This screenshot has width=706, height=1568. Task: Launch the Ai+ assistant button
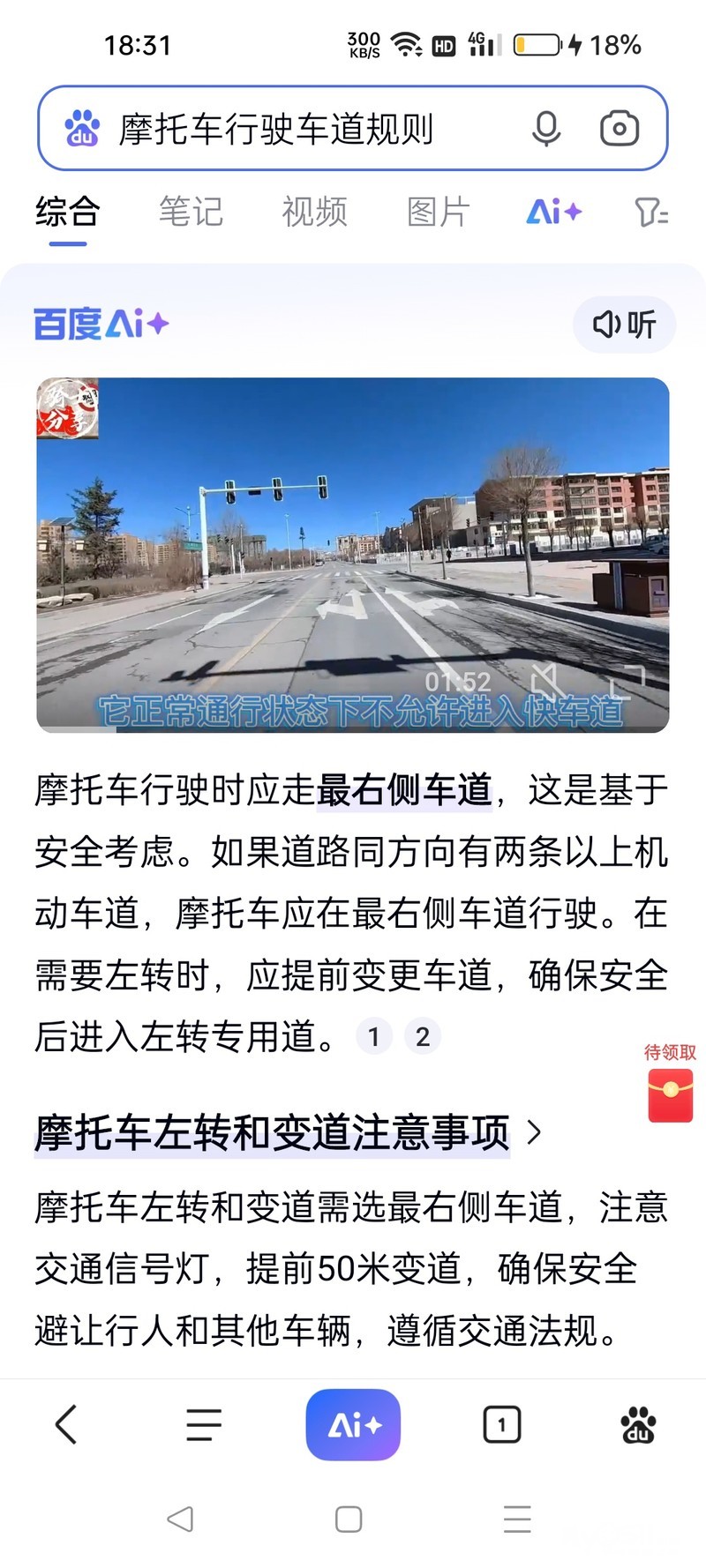click(x=353, y=1424)
